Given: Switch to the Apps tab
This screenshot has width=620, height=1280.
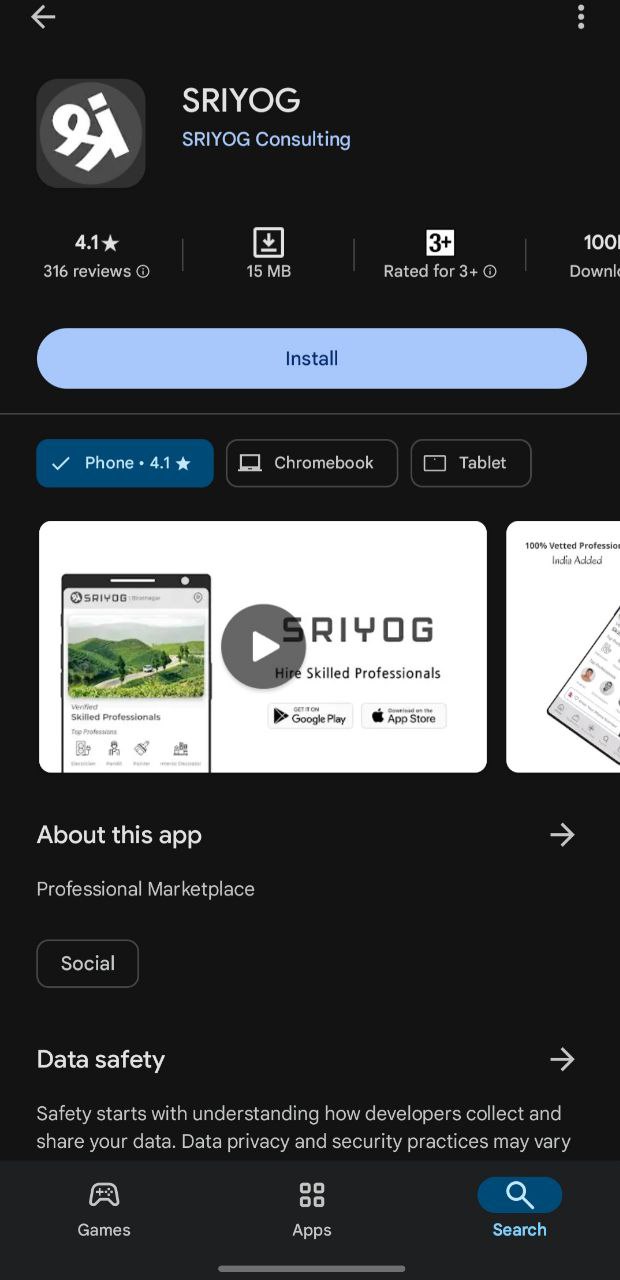Looking at the screenshot, I should [311, 1208].
